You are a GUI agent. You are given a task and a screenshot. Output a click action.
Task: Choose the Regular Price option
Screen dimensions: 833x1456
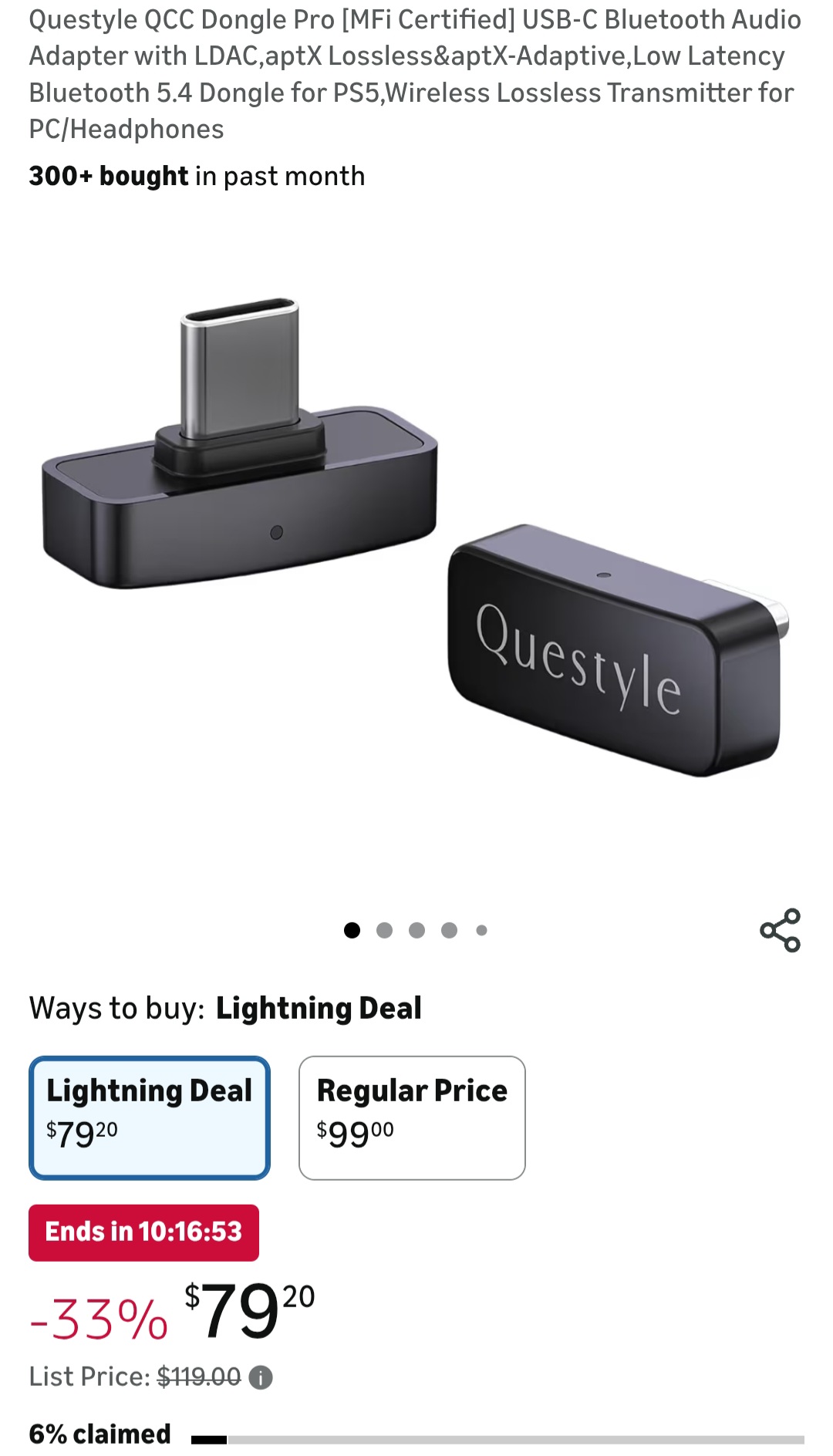tap(412, 1117)
